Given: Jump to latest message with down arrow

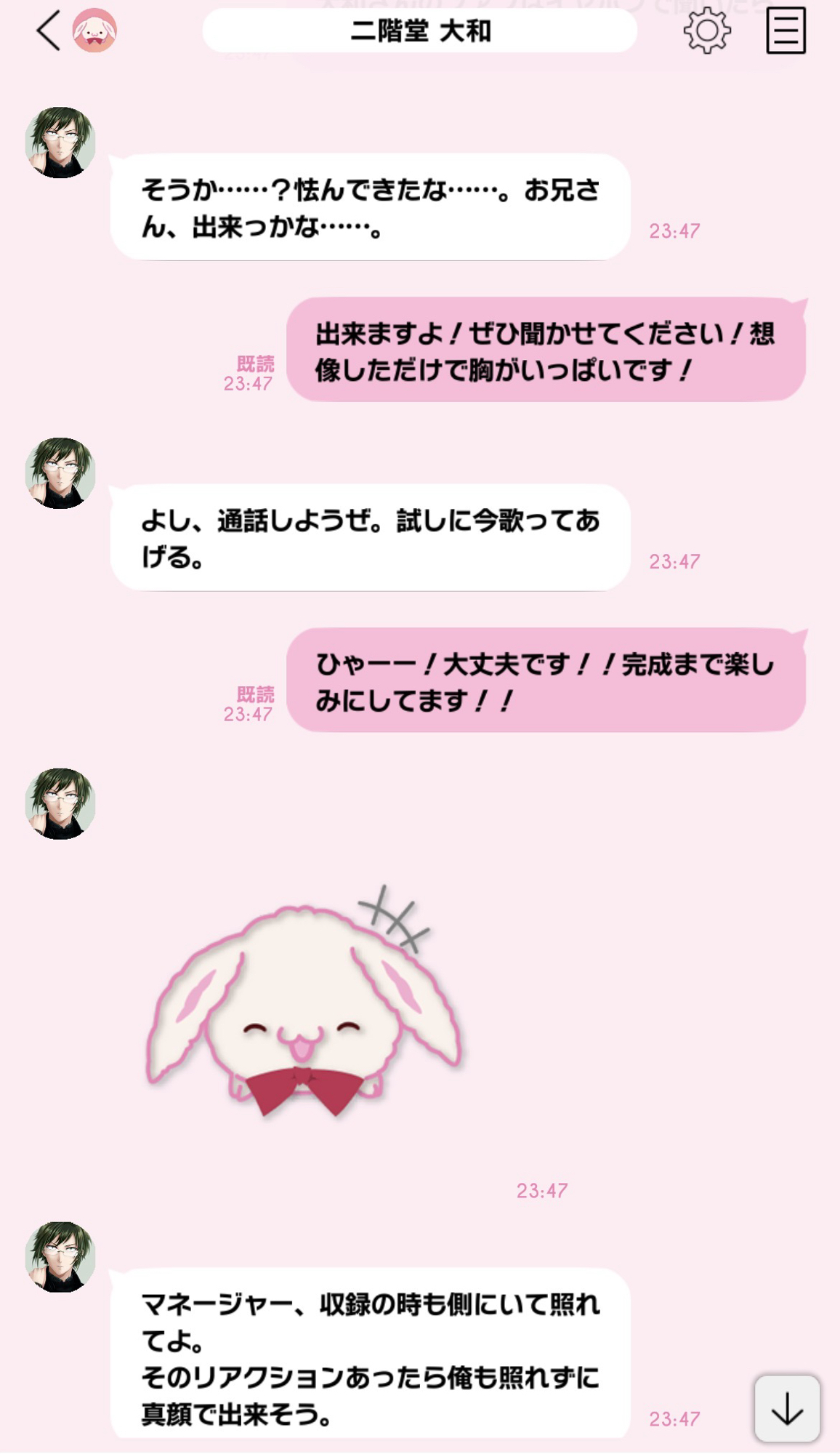Looking at the screenshot, I should coord(787,1408).
